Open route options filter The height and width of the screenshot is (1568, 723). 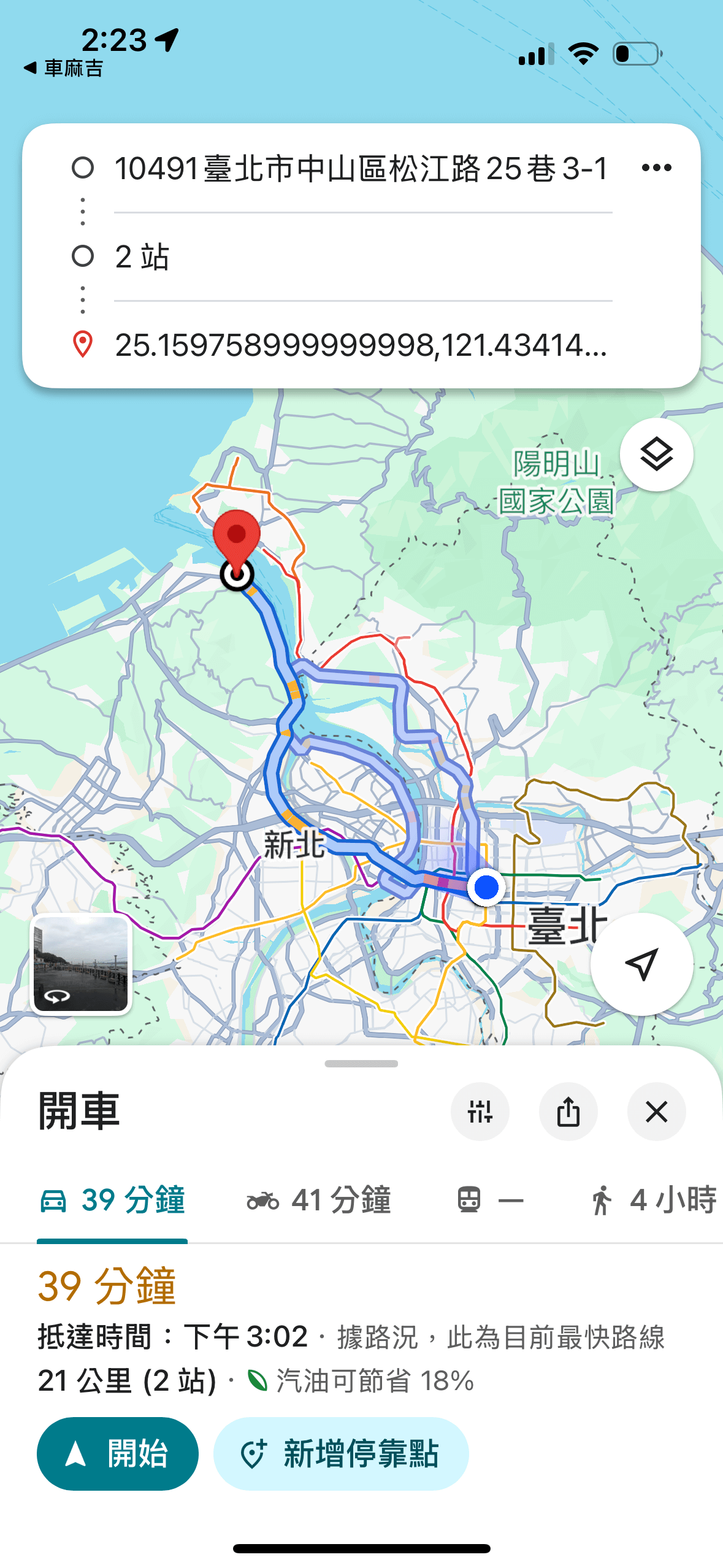(480, 1111)
